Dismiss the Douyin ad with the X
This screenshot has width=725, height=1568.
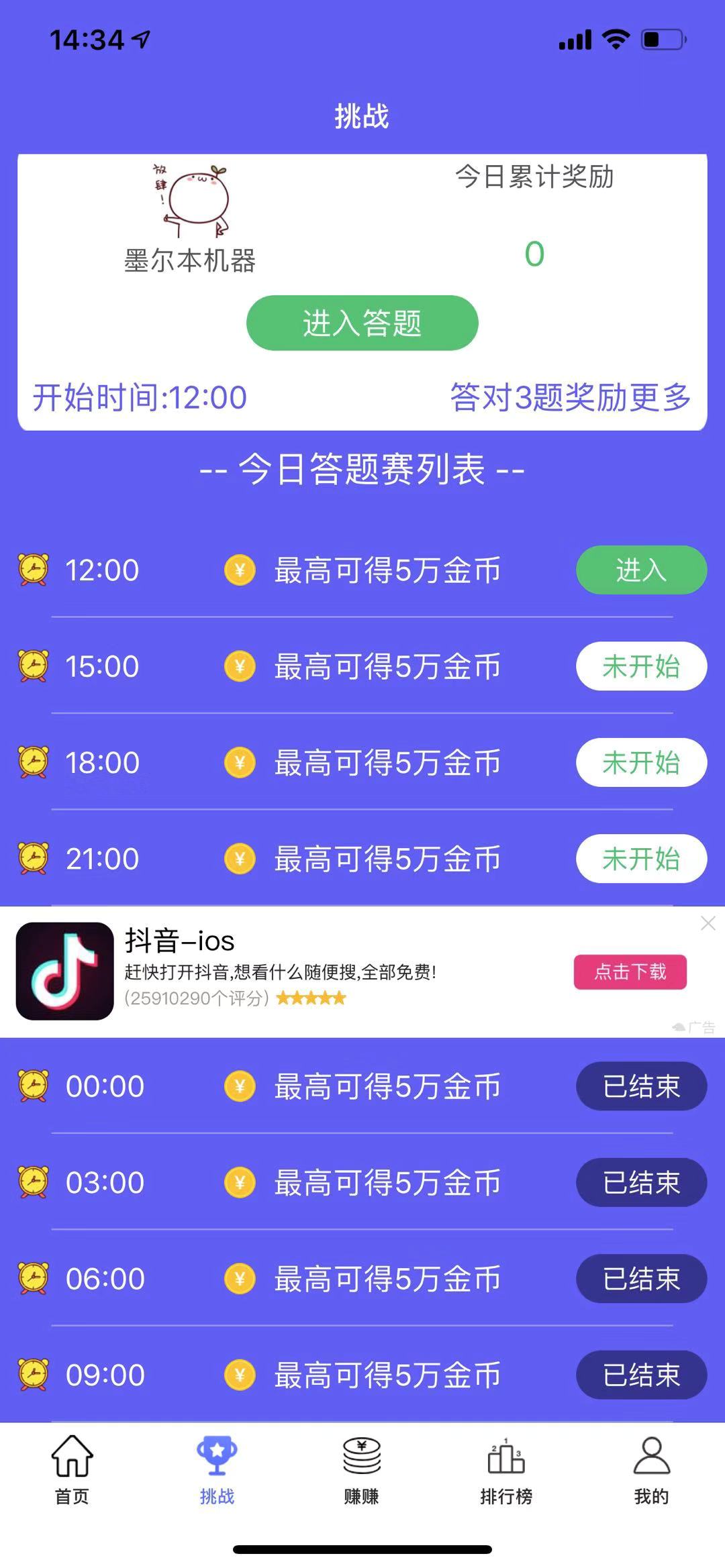click(708, 923)
